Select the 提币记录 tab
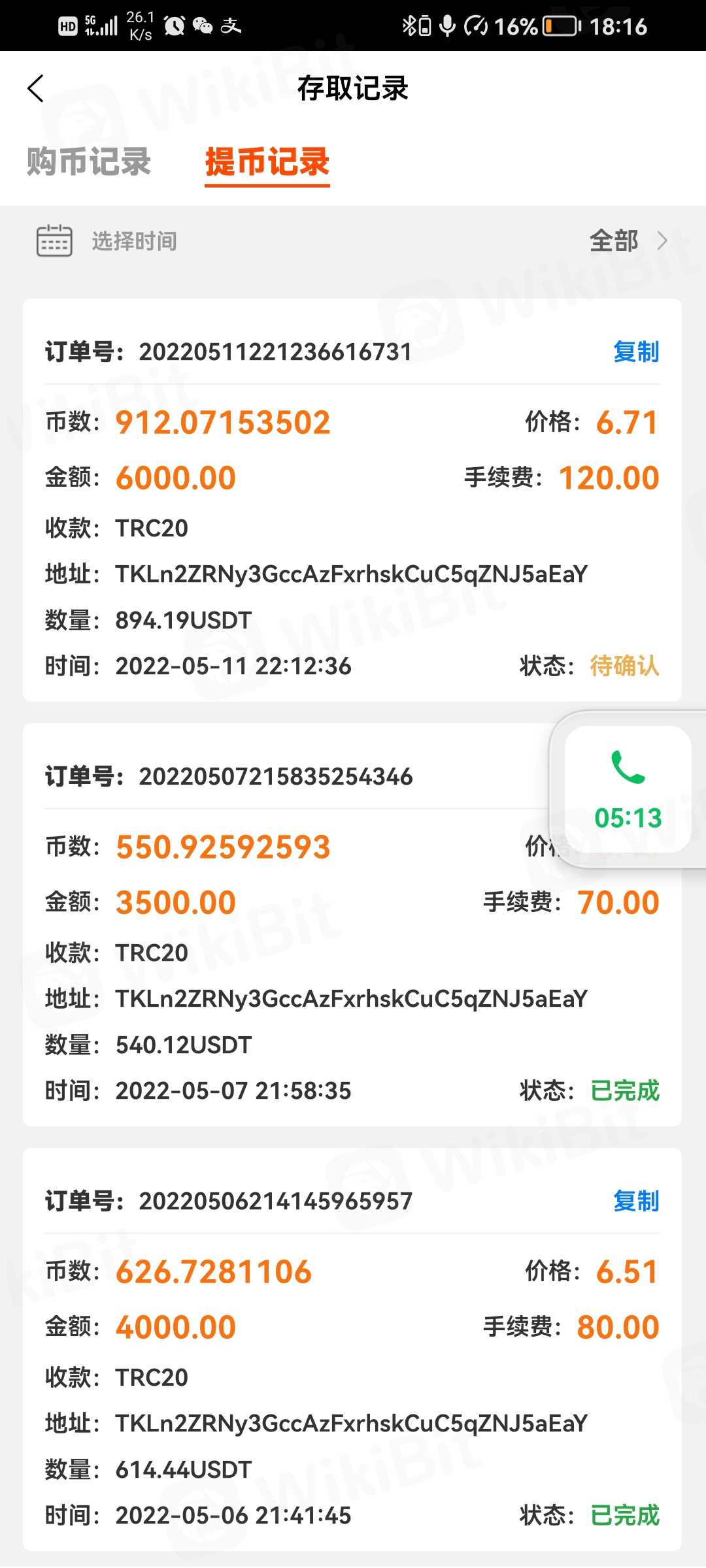The image size is (706, 1568). (267, 161)
